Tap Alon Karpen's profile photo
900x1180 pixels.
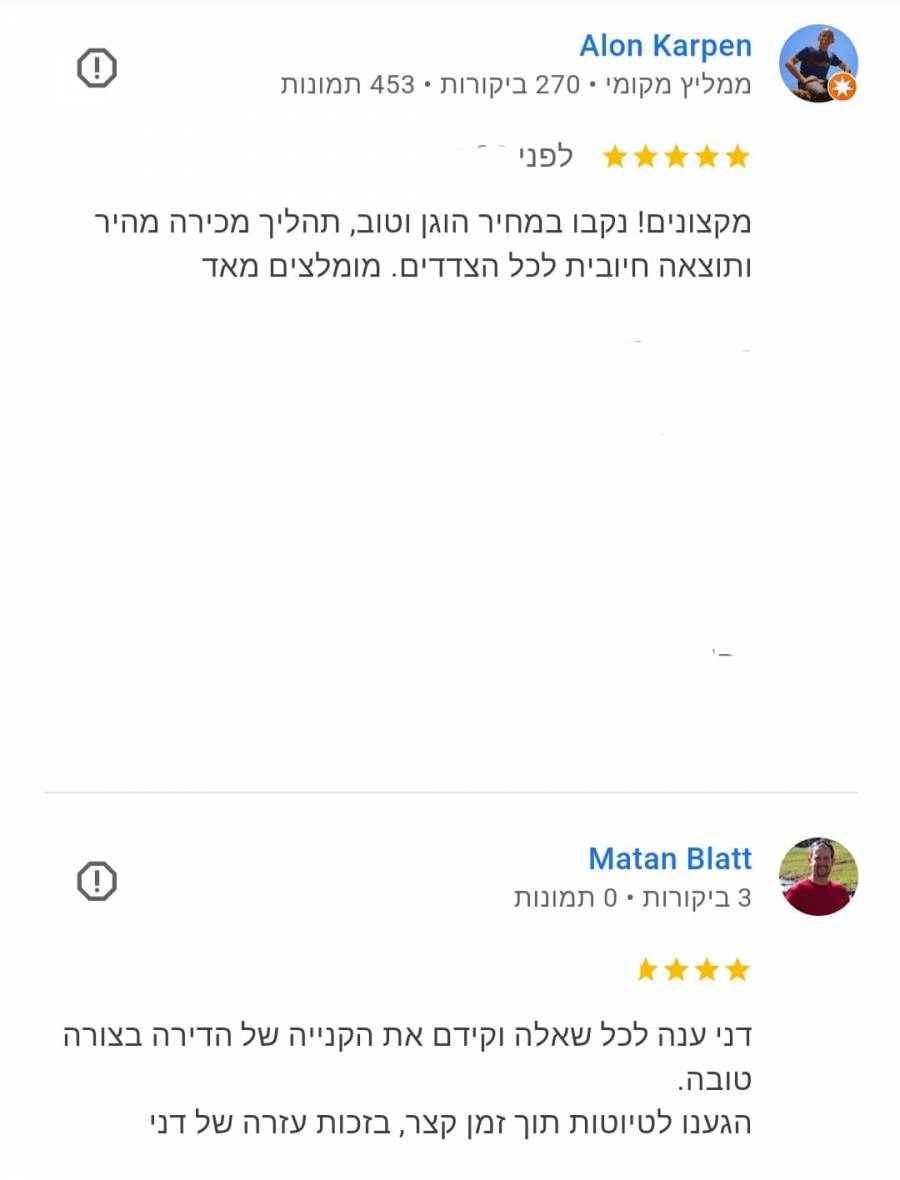click(x=818, y=64)
